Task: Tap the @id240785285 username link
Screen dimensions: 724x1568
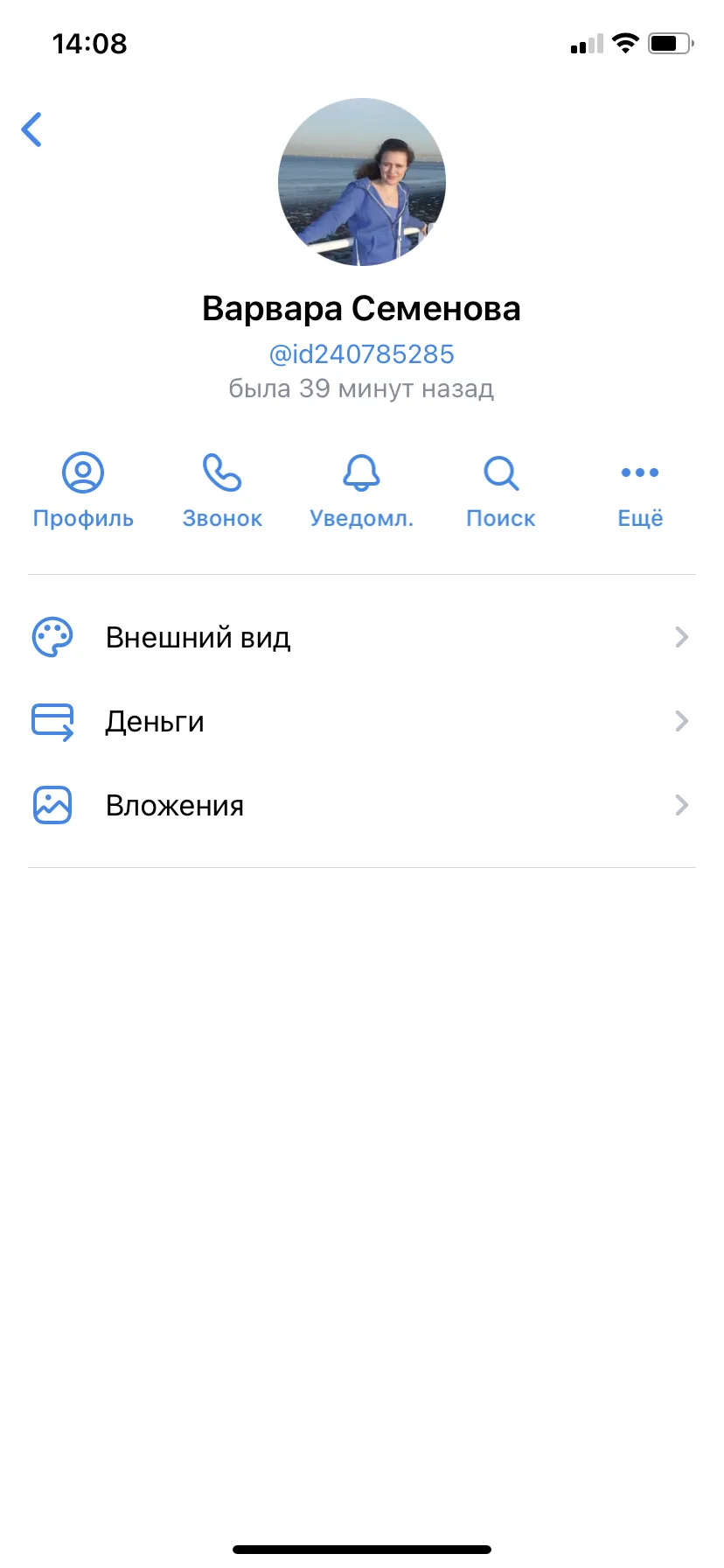Action: 362,354
